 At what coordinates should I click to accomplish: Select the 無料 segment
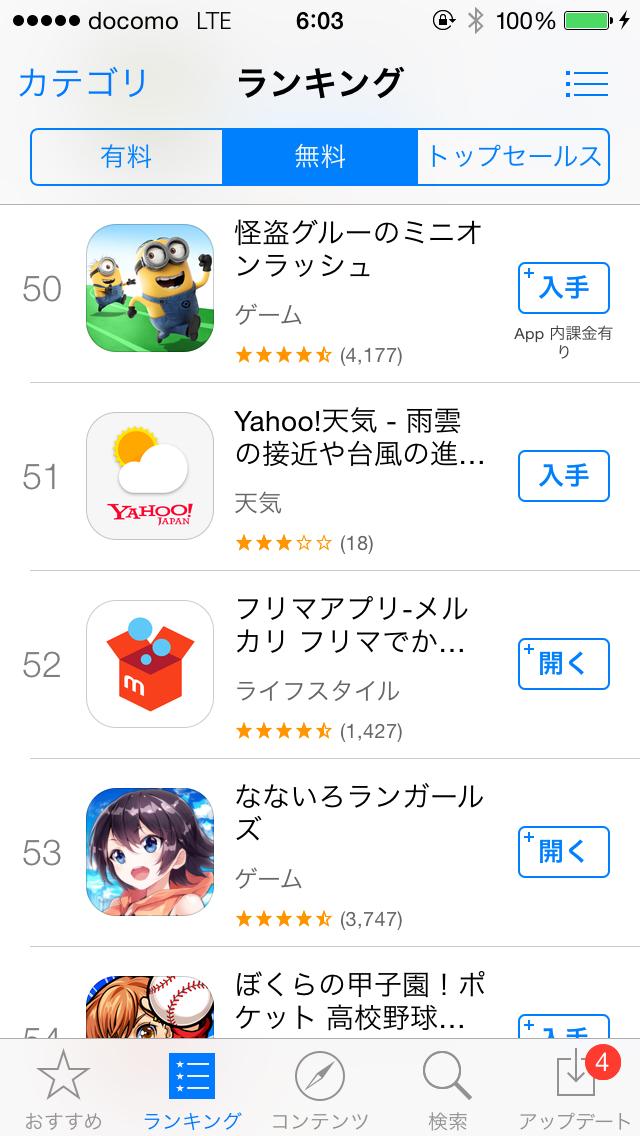click(319, 157)
